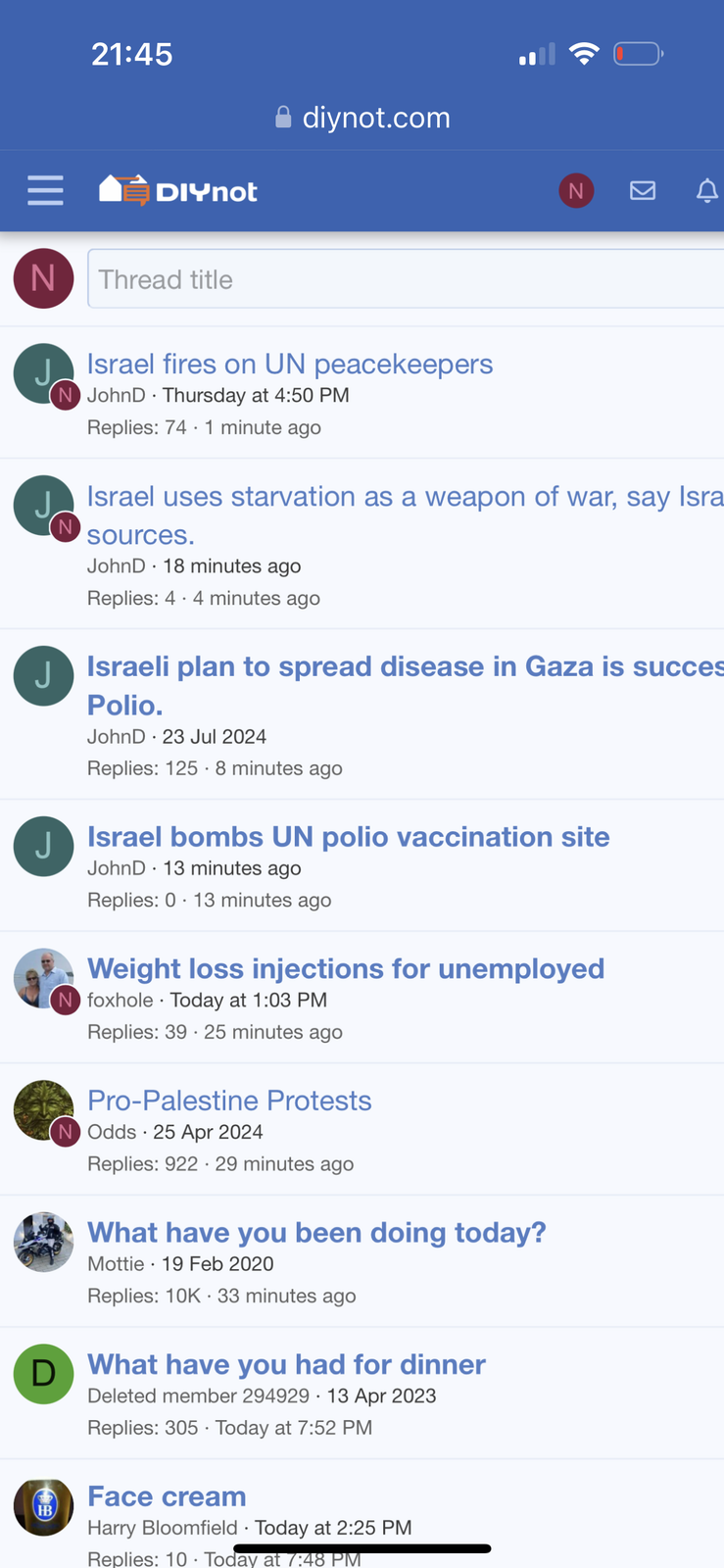Open "What have you had for dinner" thread
The image size is (724, 1568).
tap(286, 1365)
